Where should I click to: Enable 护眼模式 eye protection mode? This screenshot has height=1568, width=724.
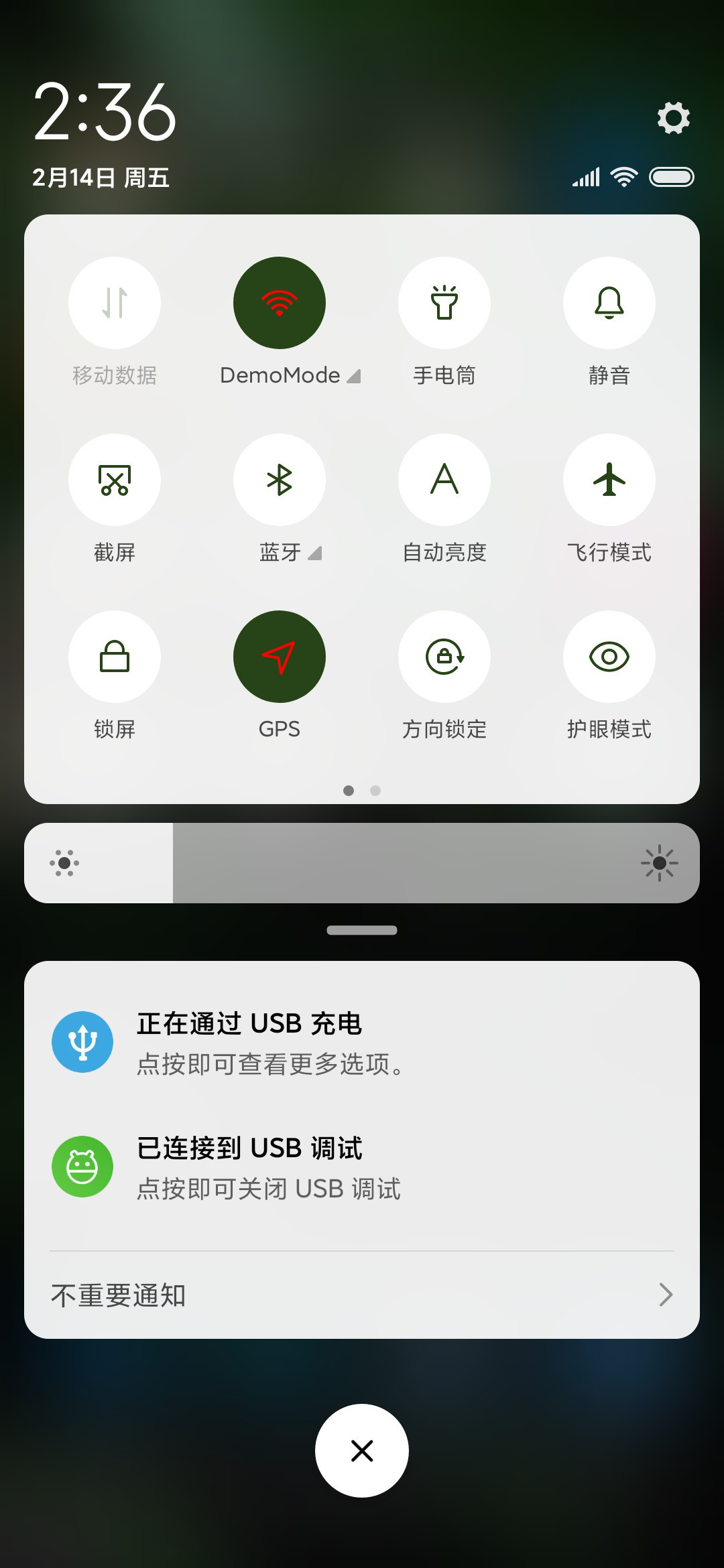coord(609,657)
